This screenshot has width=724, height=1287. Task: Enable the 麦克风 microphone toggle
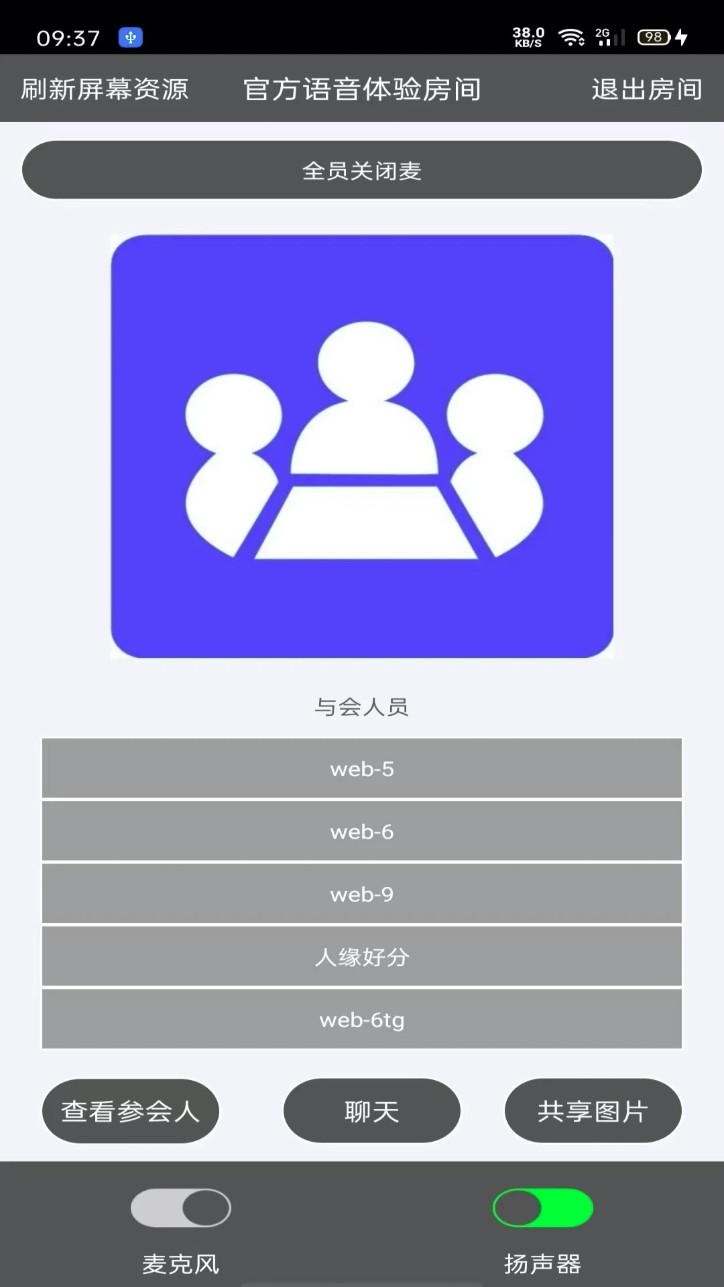pos(181,1207)
